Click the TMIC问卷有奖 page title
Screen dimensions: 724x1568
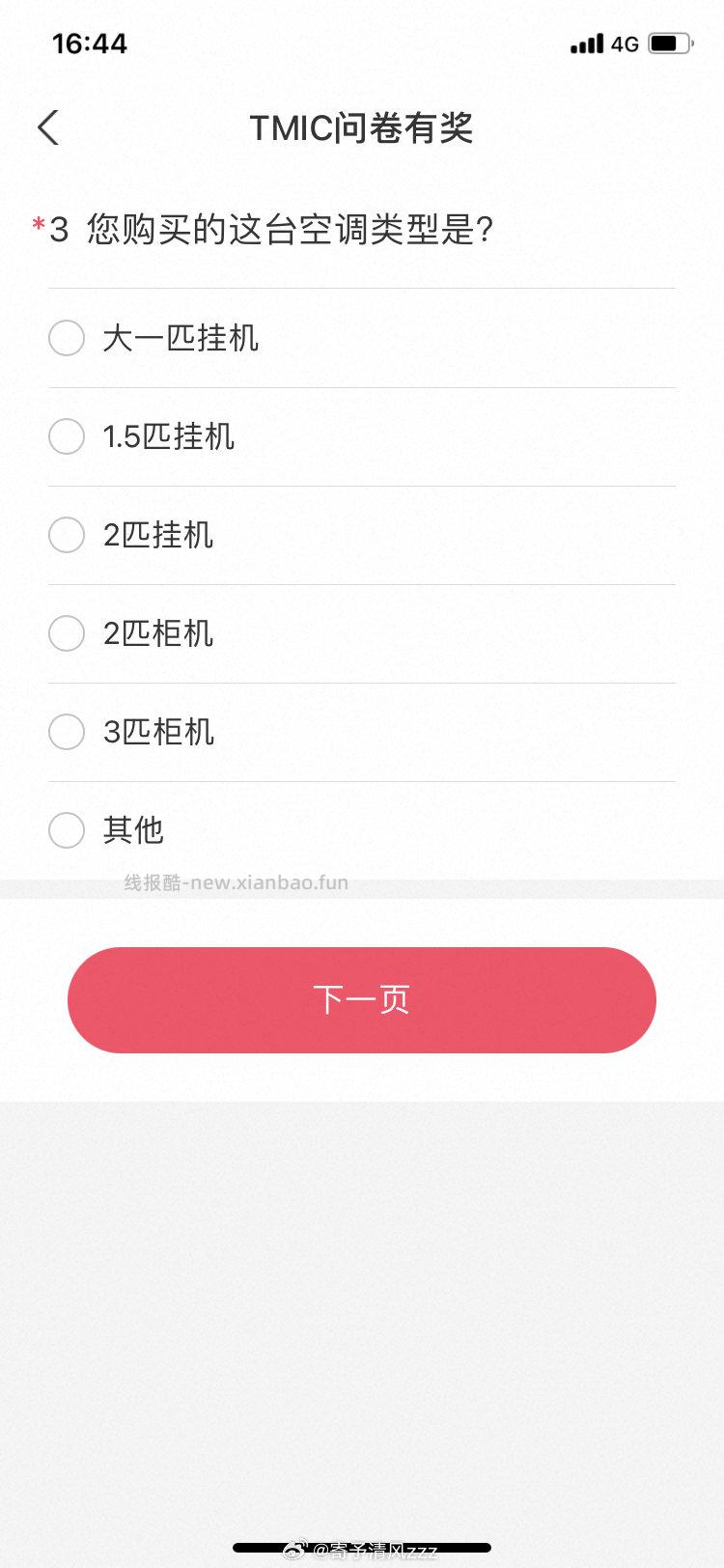pyautogui.click(x=361, y=126)
